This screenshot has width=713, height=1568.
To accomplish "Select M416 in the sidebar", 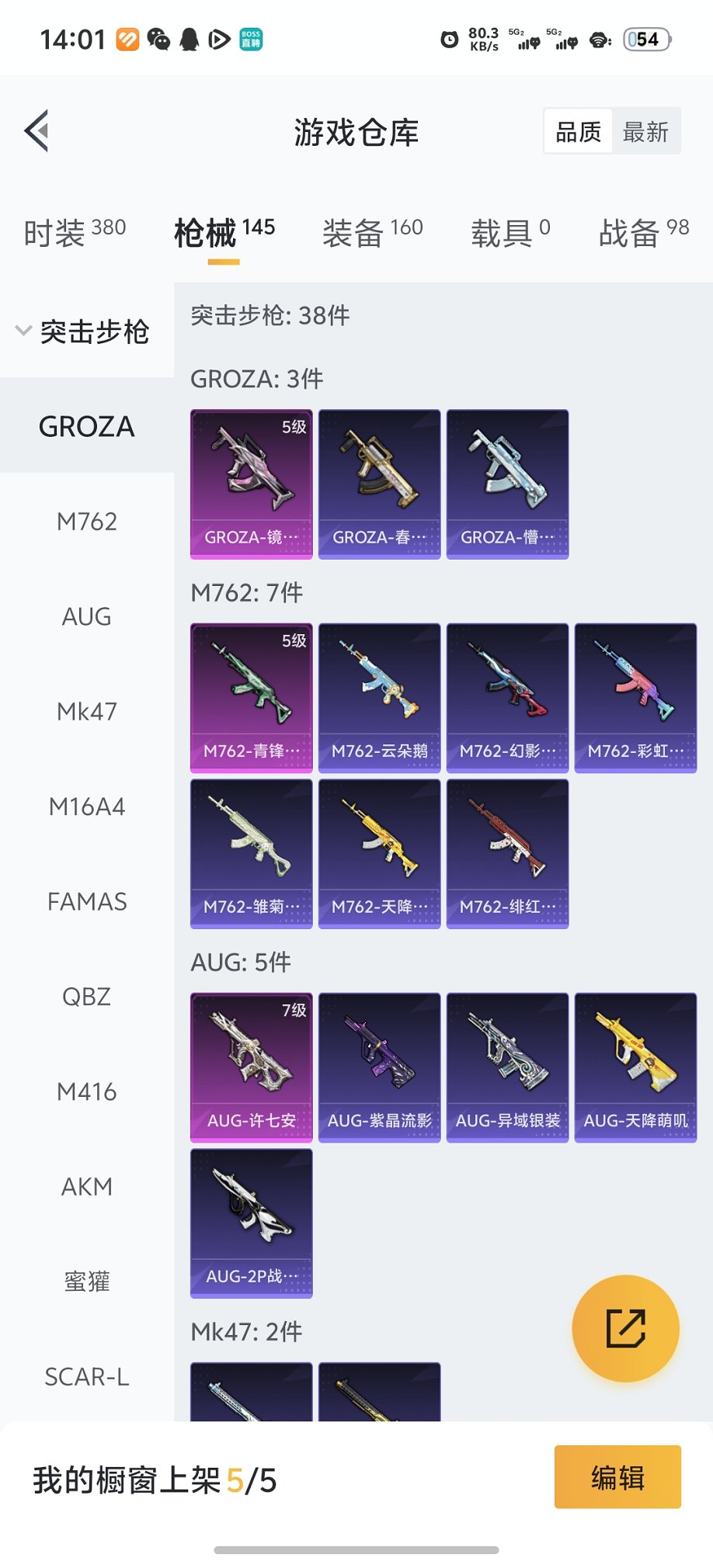I will click(87, 1092).
